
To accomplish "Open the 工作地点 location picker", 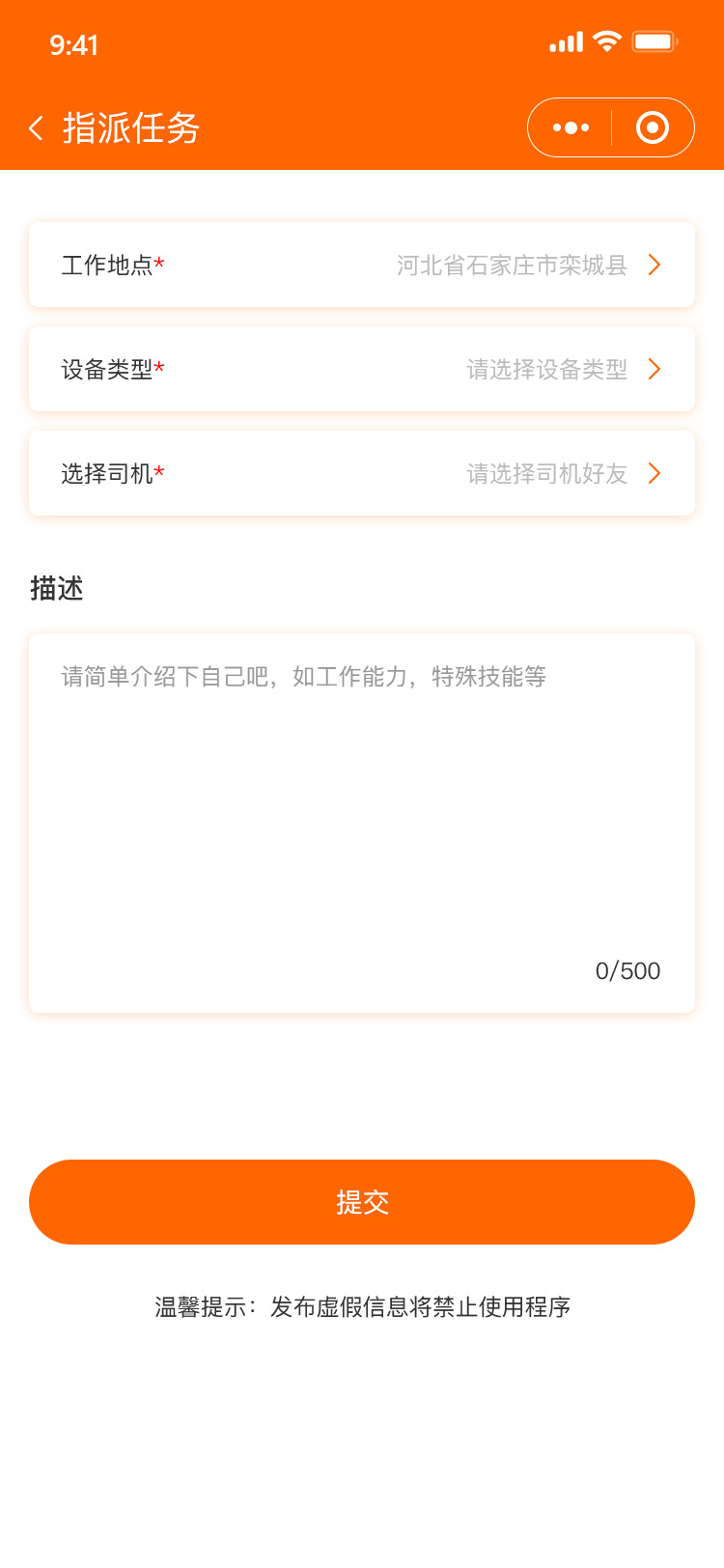I will click(x=362, y=265).
